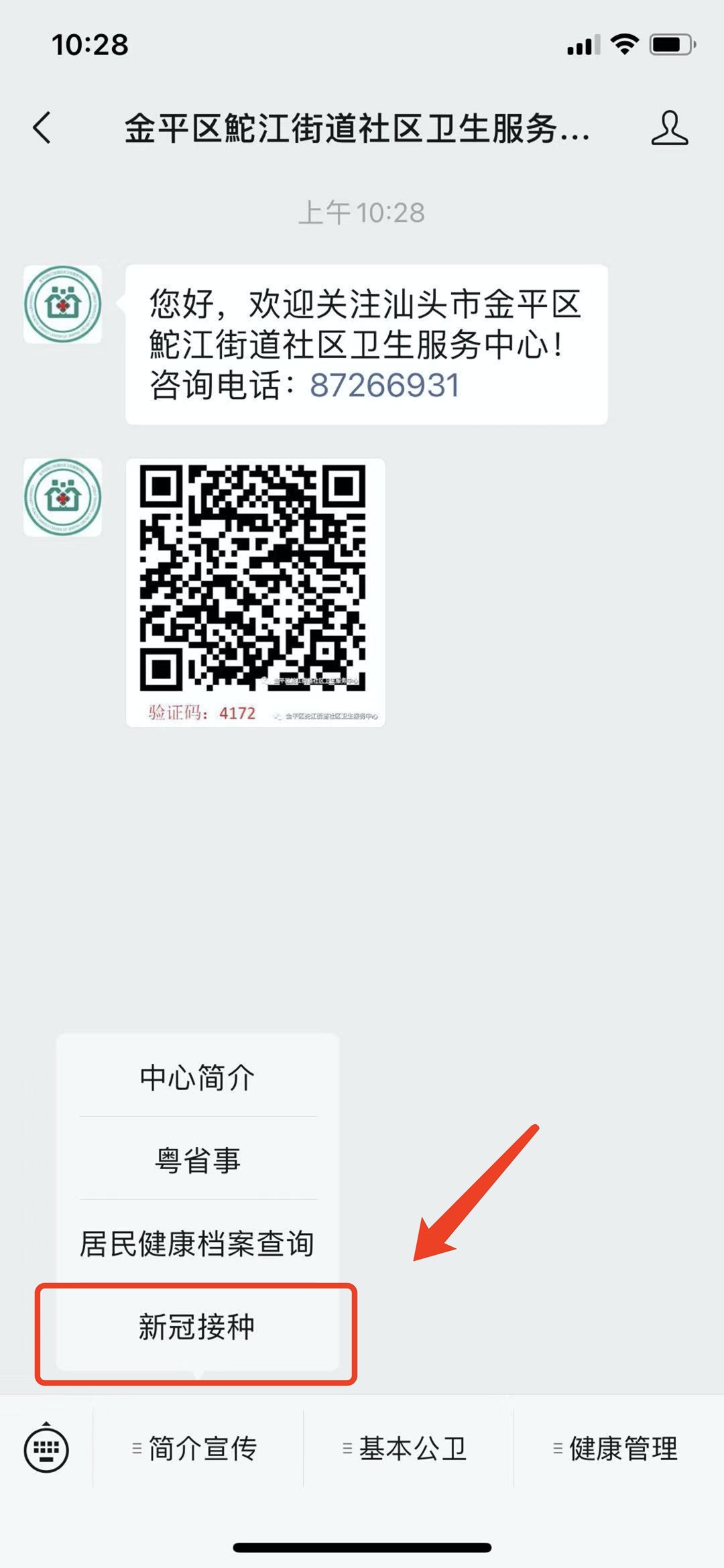
Task: Switch to keyboard input mode
Action: click(x=46, y=1449)
